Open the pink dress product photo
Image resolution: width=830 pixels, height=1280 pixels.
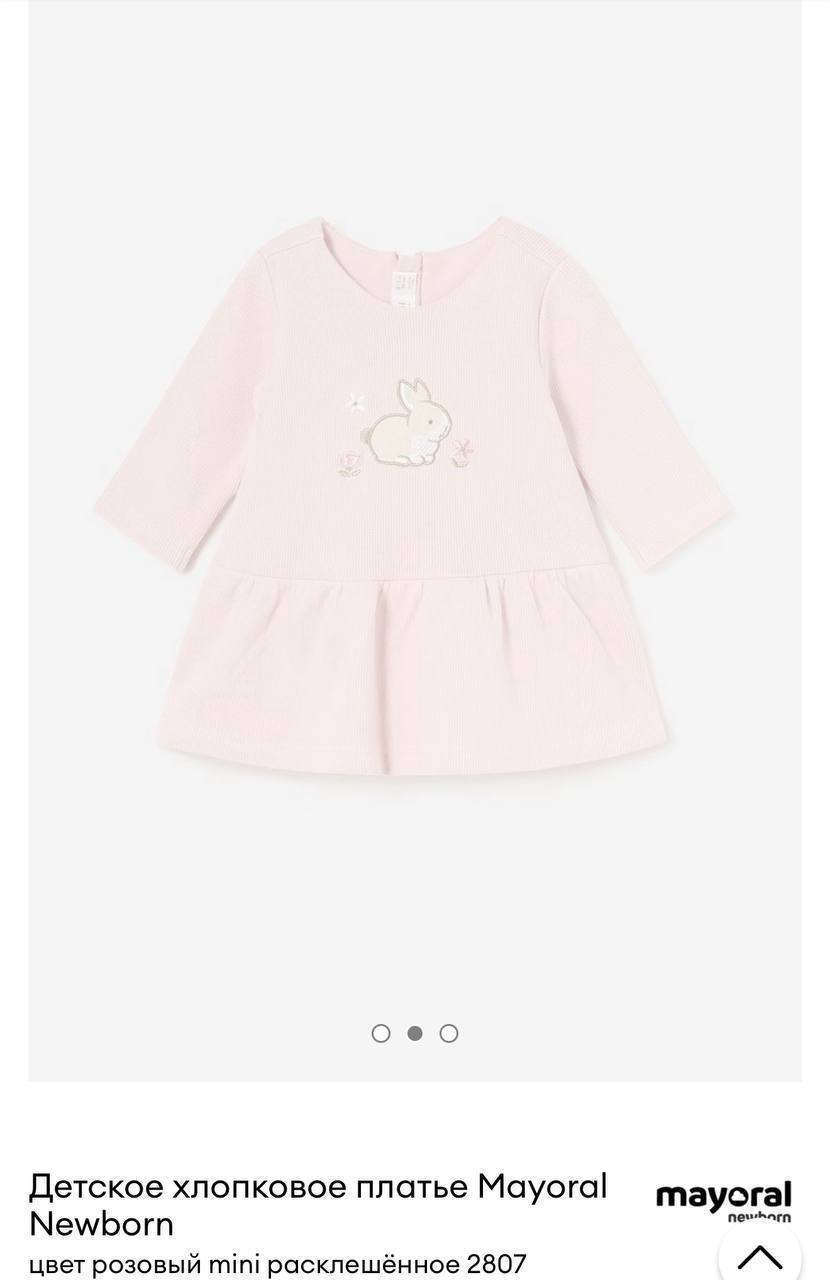[414, 500]
